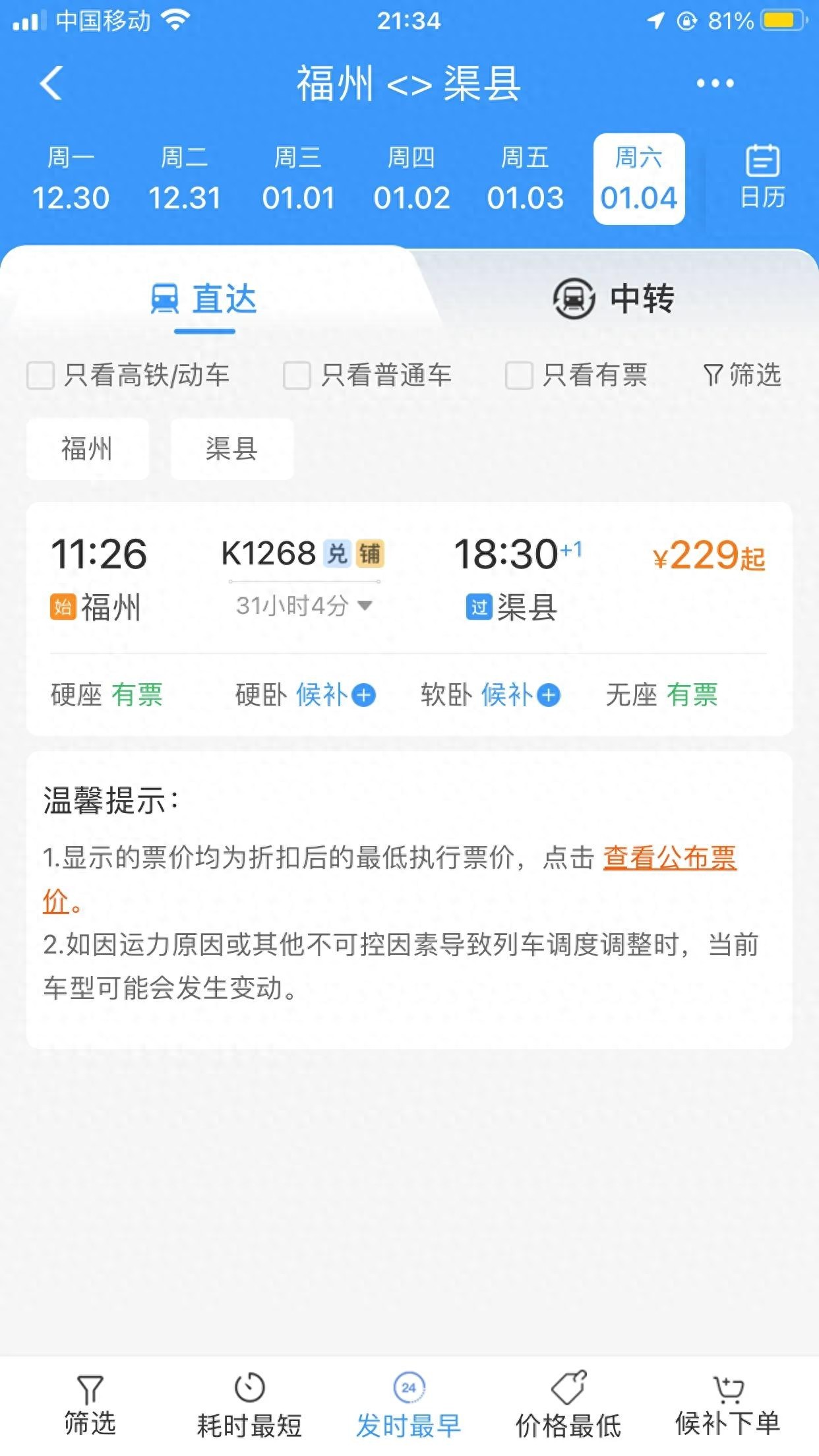Select date 周三 01.01
The width and height of the screenshot is (819, 1456).
(298, 179)
